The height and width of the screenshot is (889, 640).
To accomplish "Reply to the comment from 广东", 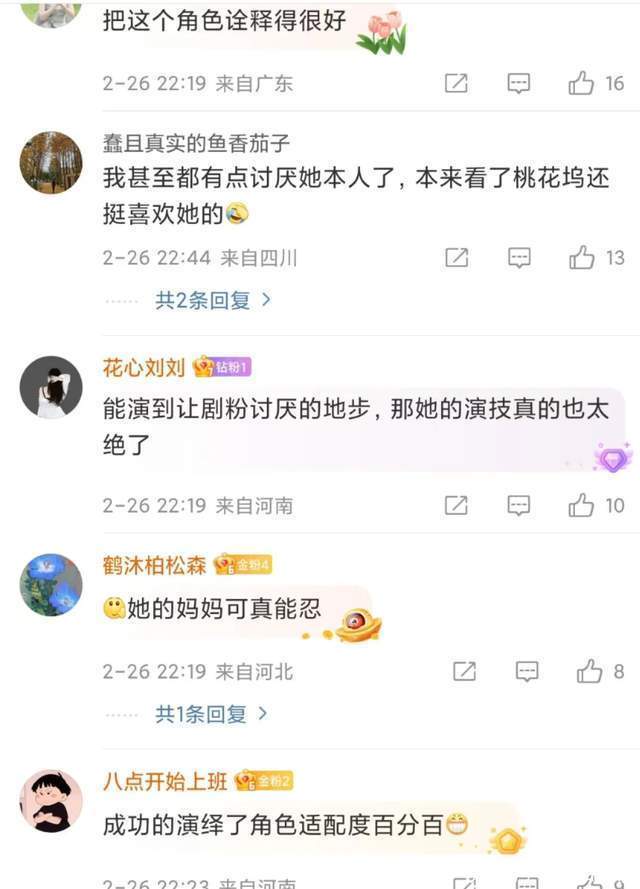I will [519, 84].
